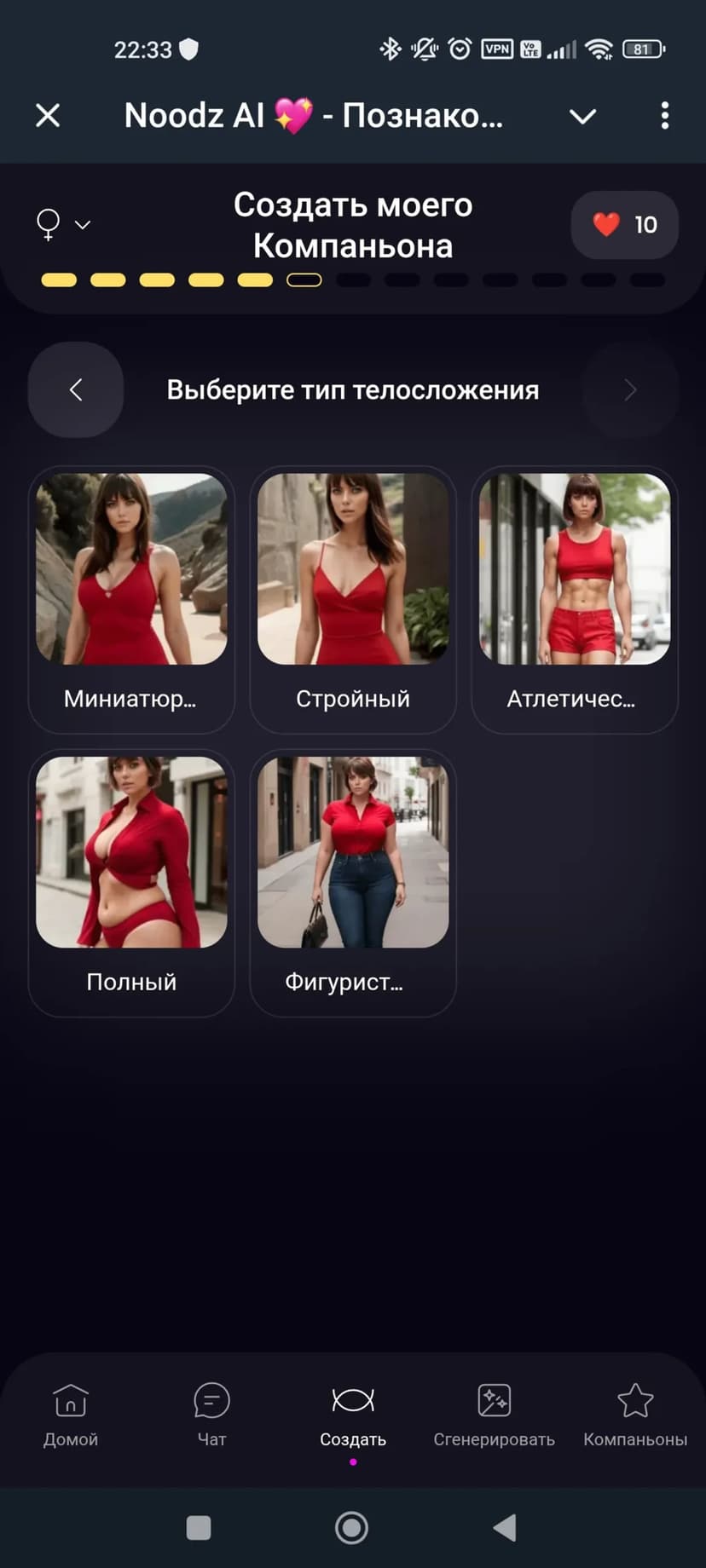This screenshot has height=1568, width=706.
Task: Select the Полный body type card
Action: coord(131,882)
